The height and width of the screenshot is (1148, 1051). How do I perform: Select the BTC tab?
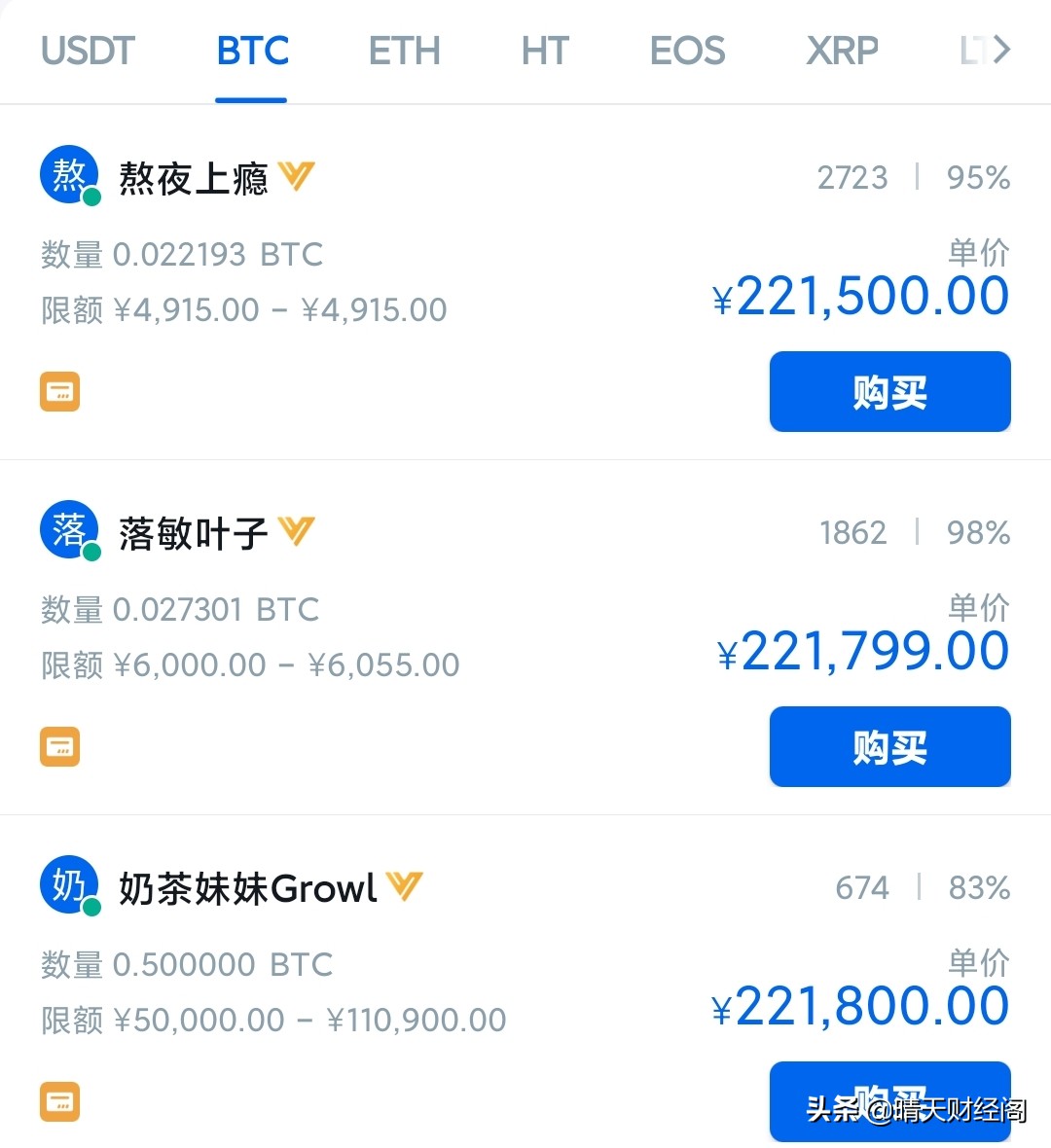coord(252,51)
